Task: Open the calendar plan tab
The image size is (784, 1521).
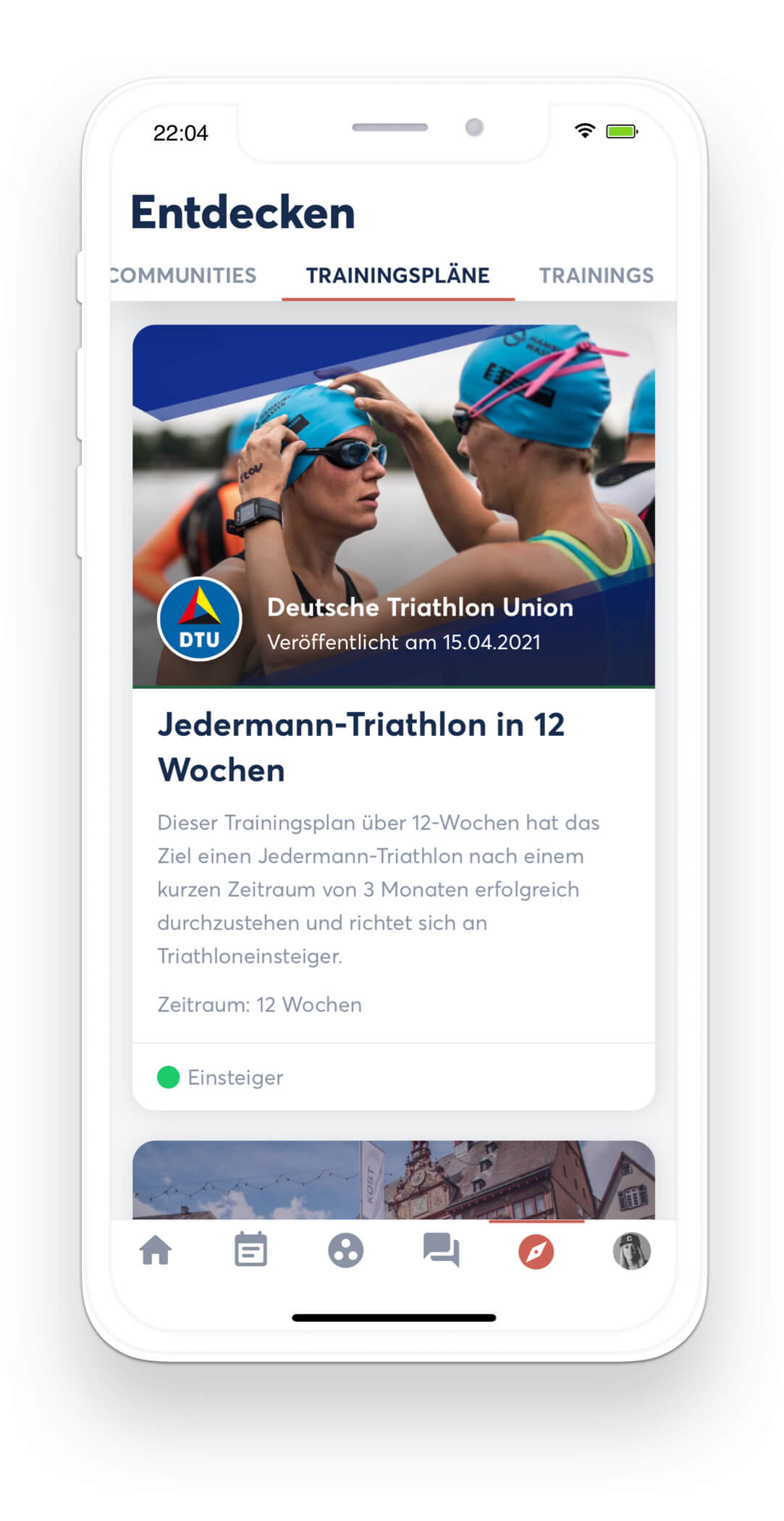Action: 250,1251
